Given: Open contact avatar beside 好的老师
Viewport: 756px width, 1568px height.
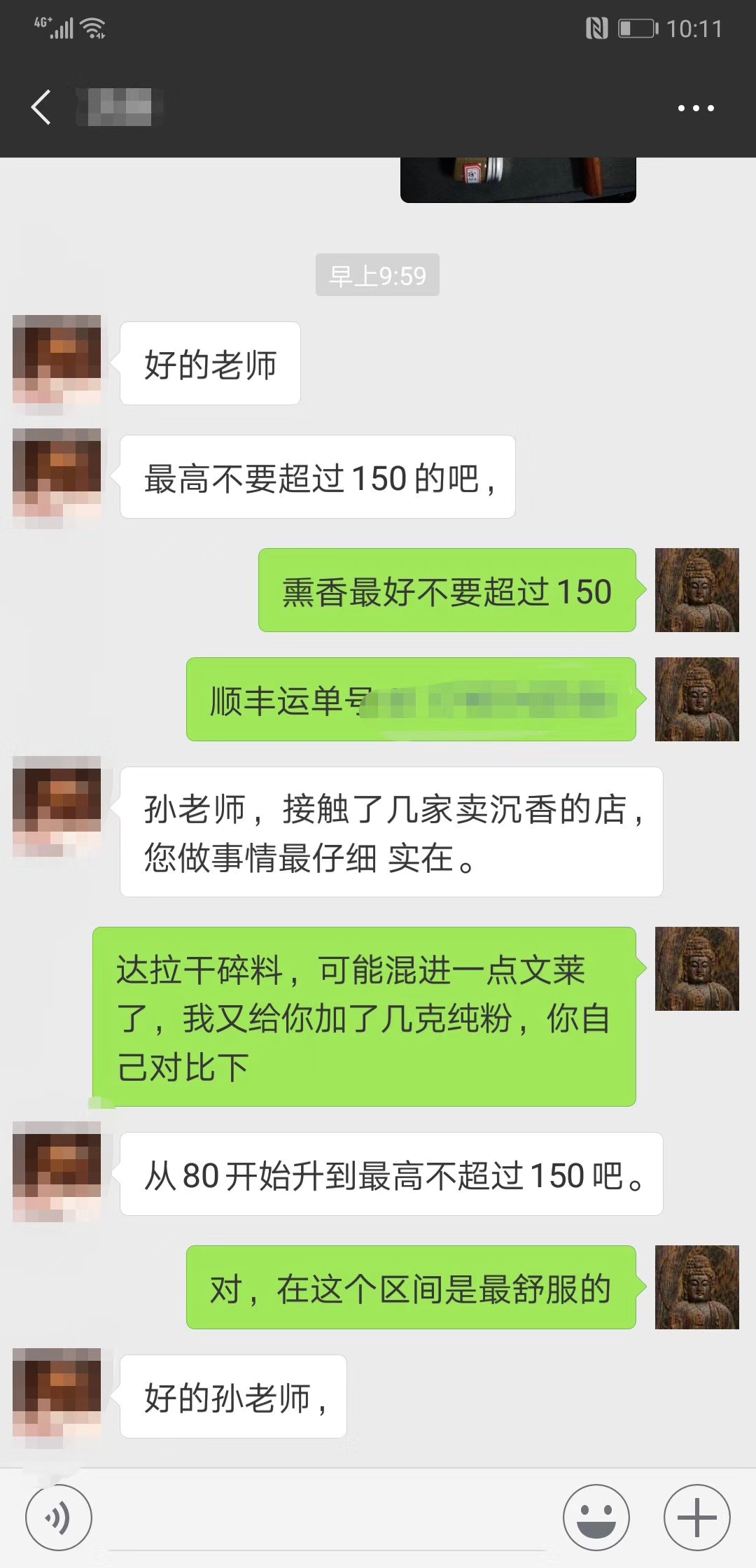Looking at the screenshot, I should [x=57, y=358].
